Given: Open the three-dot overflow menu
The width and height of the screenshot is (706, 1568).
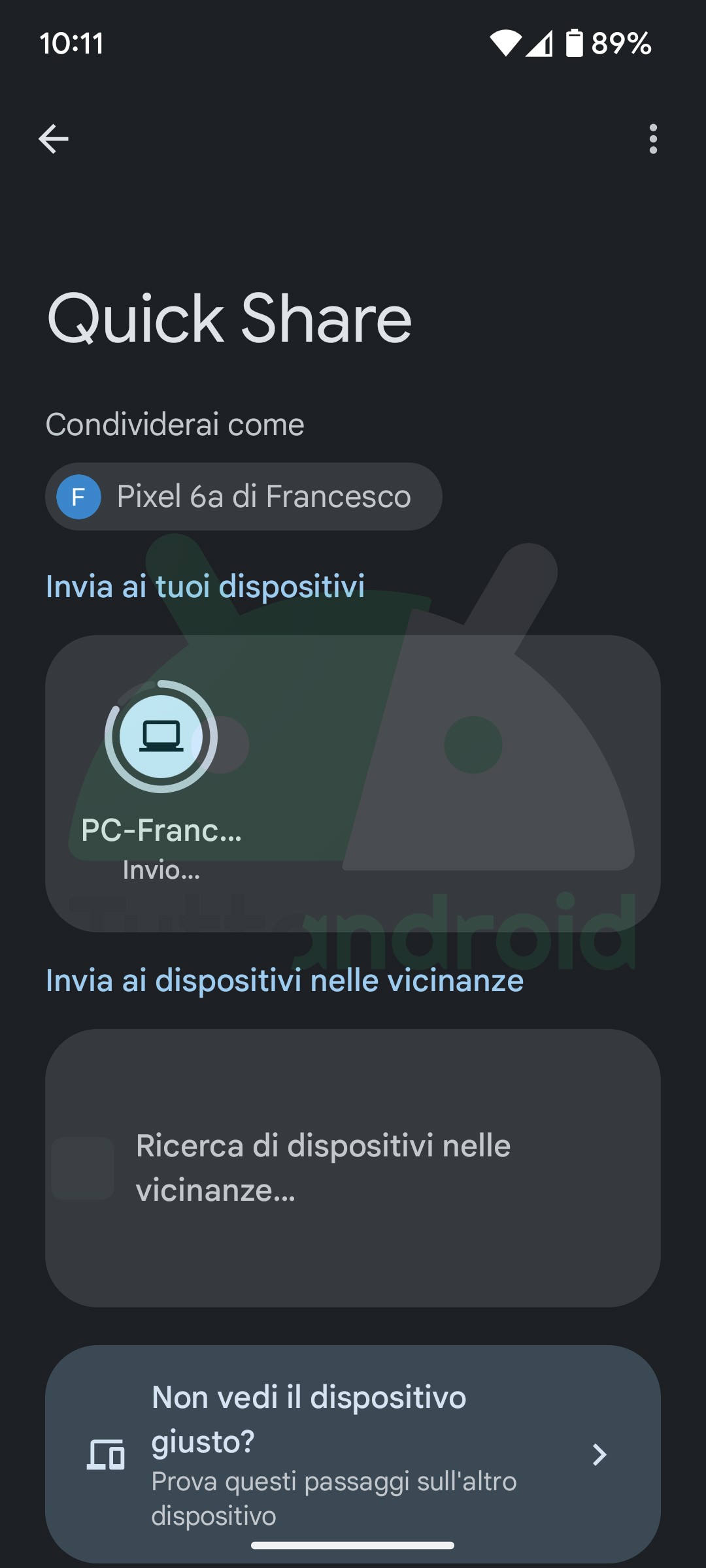Looking at the screenshot, I should click(652, 139).
